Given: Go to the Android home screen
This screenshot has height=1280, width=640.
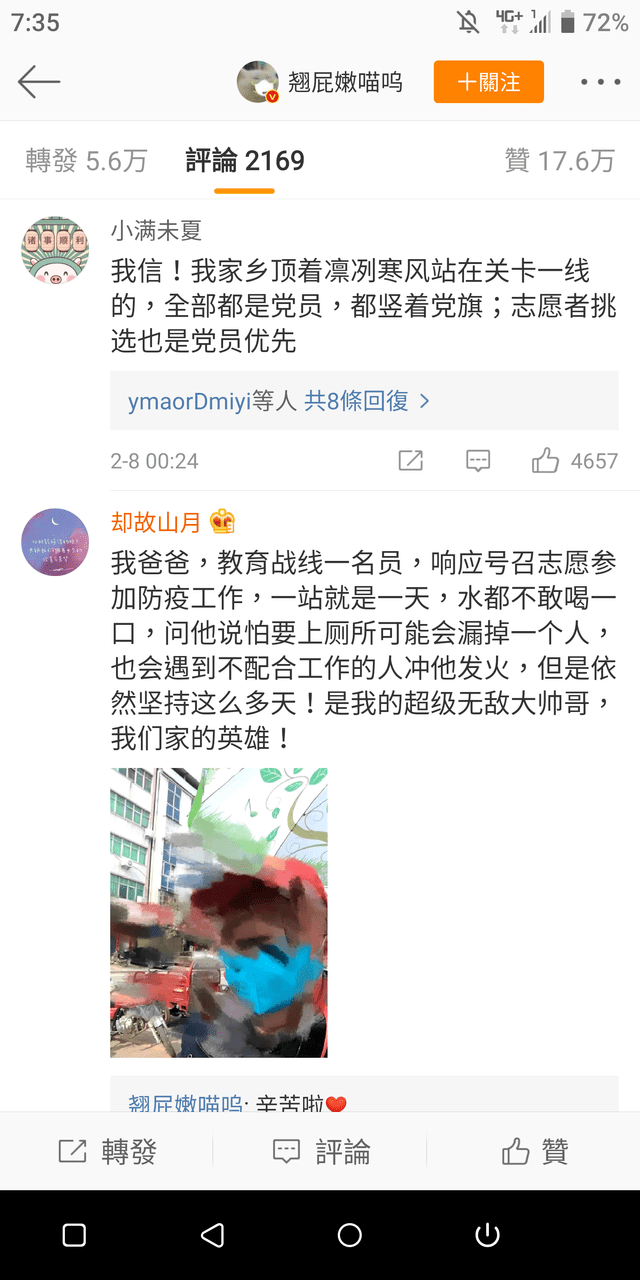Looking at the screenshot, I should (349, 1235).
